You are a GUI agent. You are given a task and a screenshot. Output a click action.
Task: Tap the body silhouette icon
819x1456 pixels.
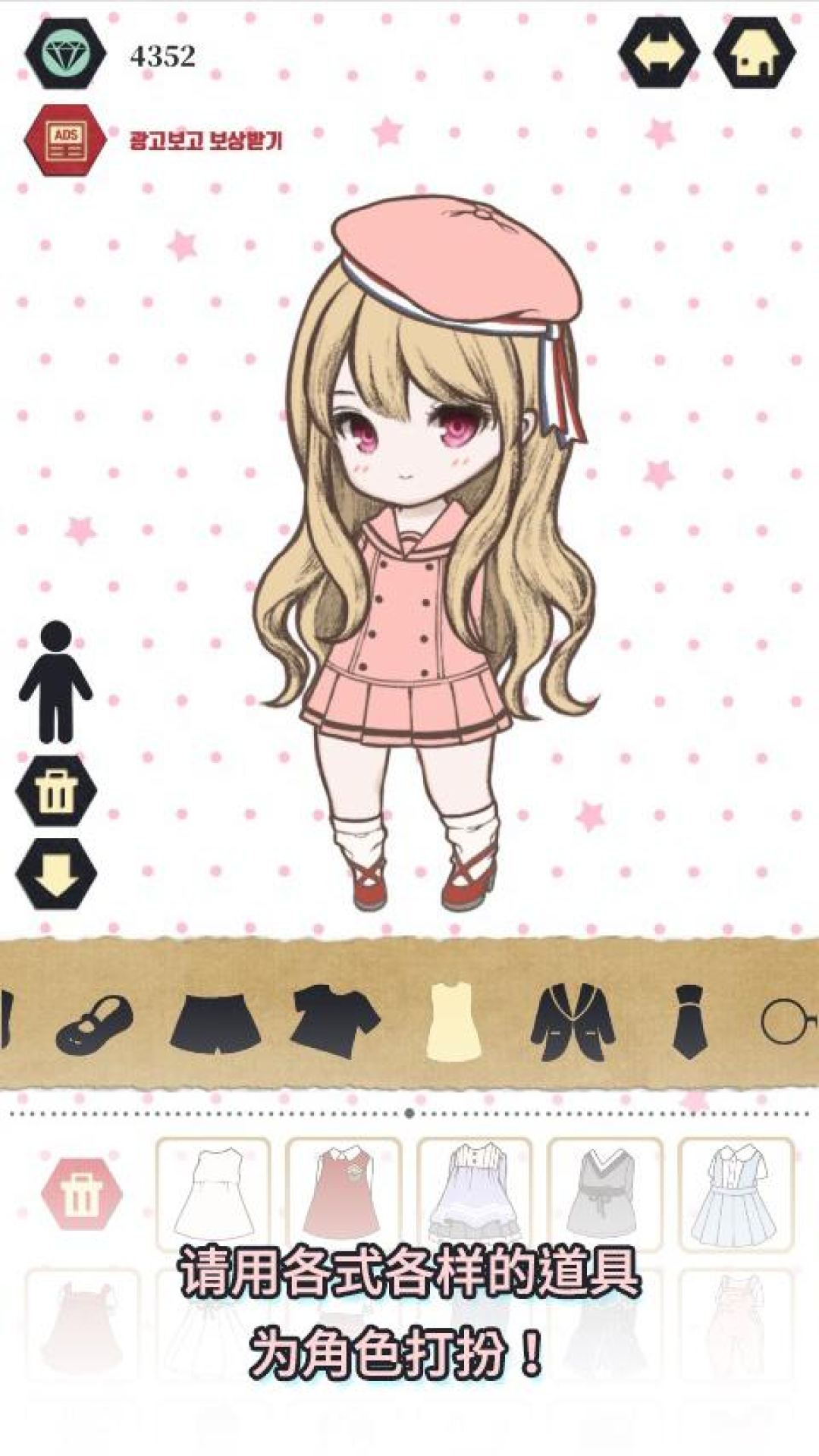tap(56, 682)
